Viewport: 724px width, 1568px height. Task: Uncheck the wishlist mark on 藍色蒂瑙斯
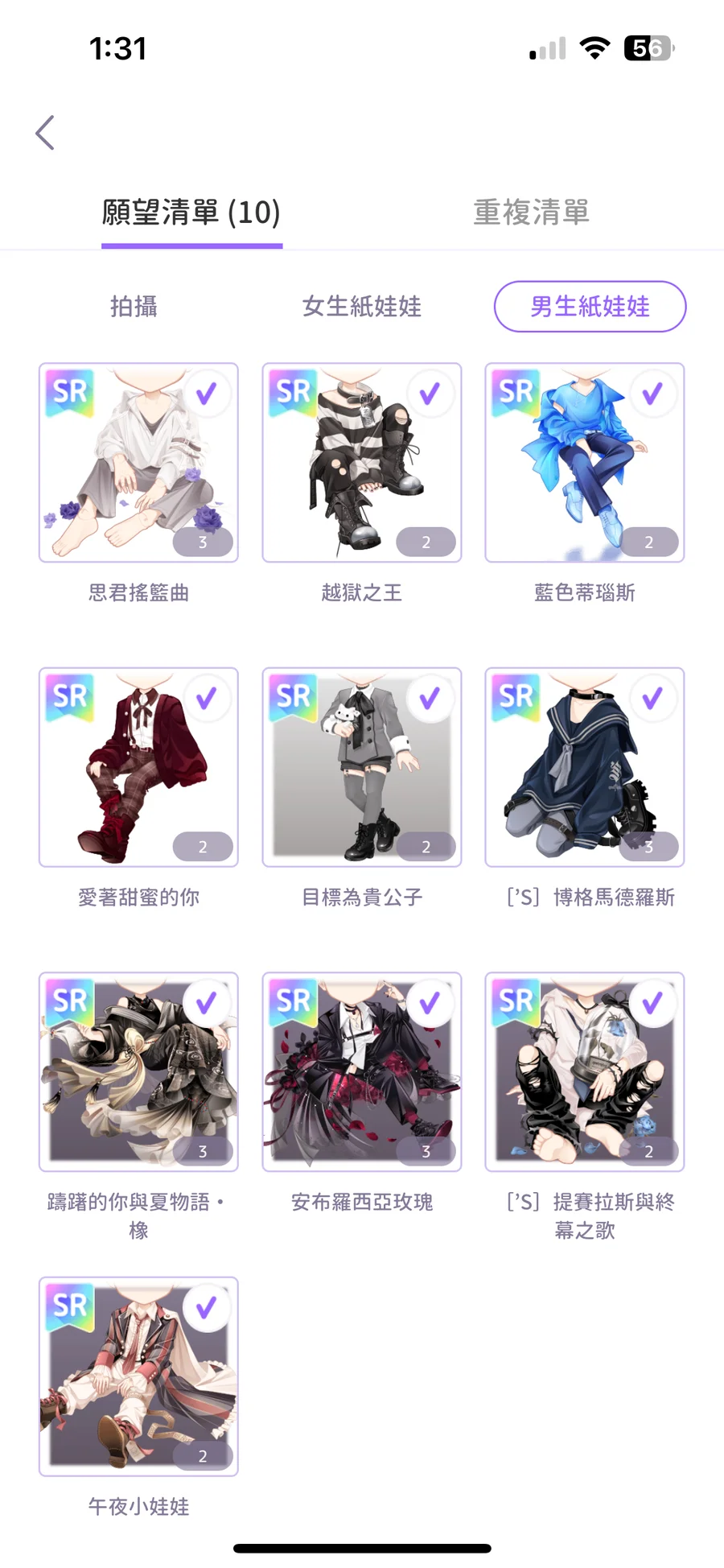(652, 394)
